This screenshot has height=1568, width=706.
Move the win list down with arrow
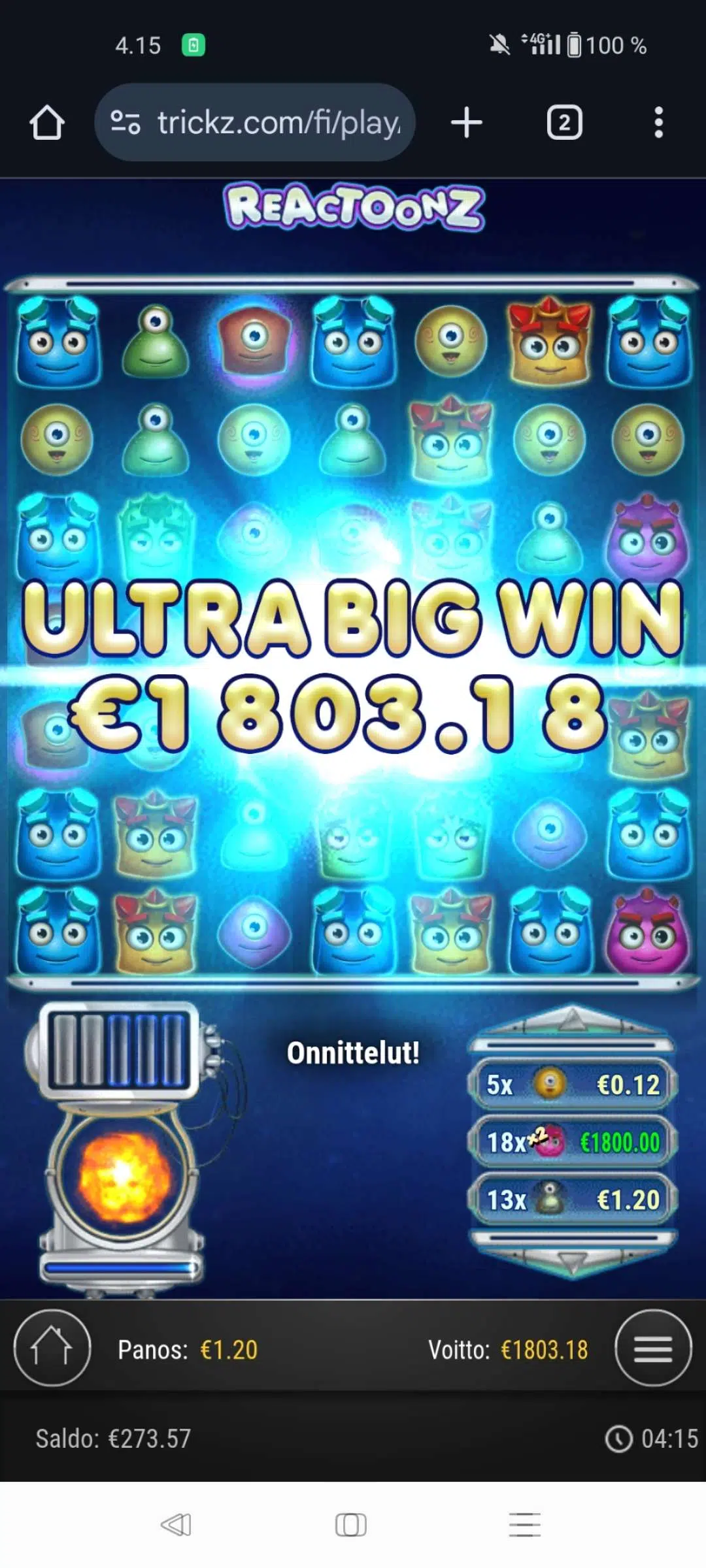(572, 1259)
